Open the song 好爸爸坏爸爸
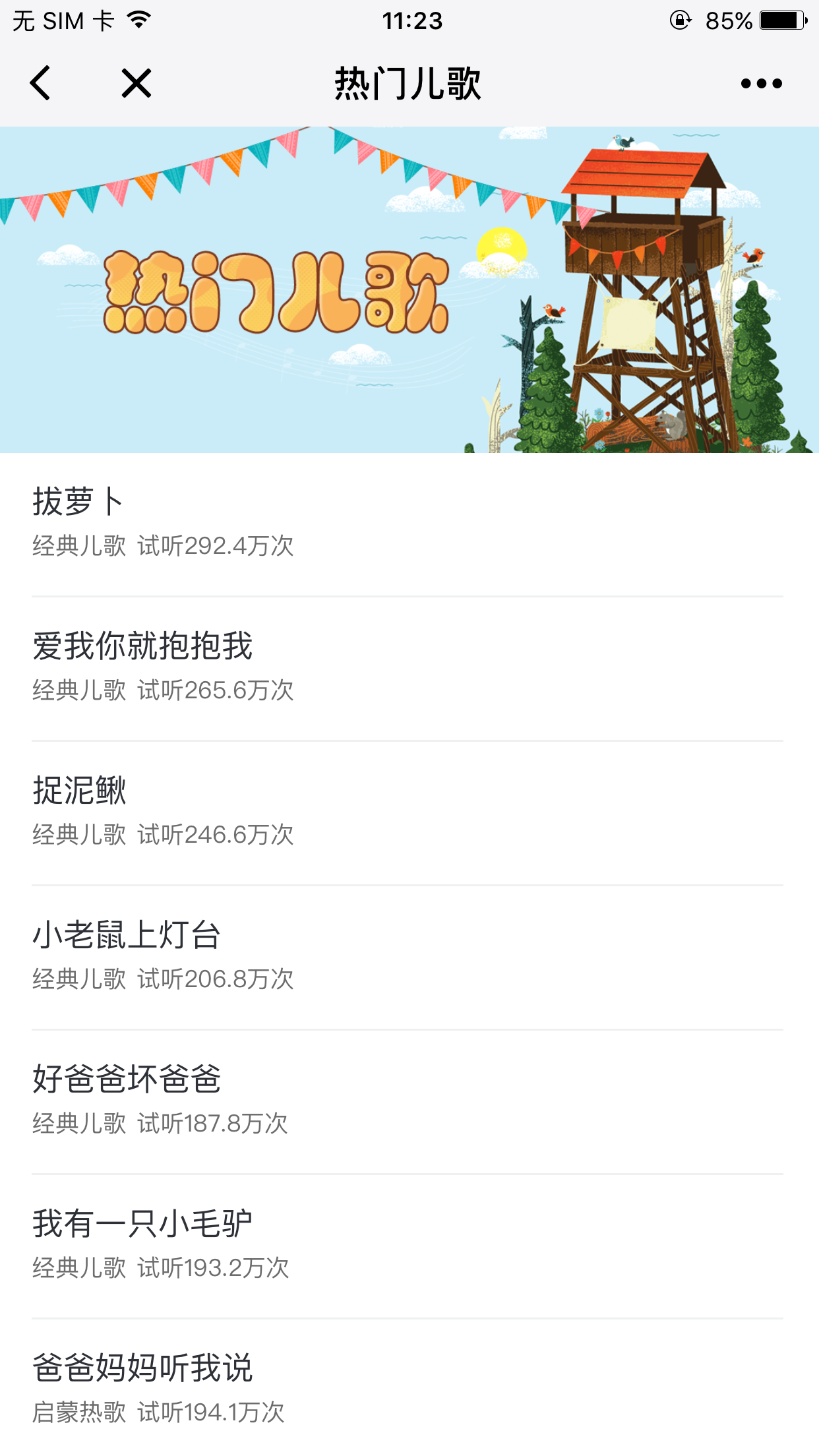Image resolution: width=819 pixels, height=1456 pixels. pyautogui.click(x=407, y=1101)
